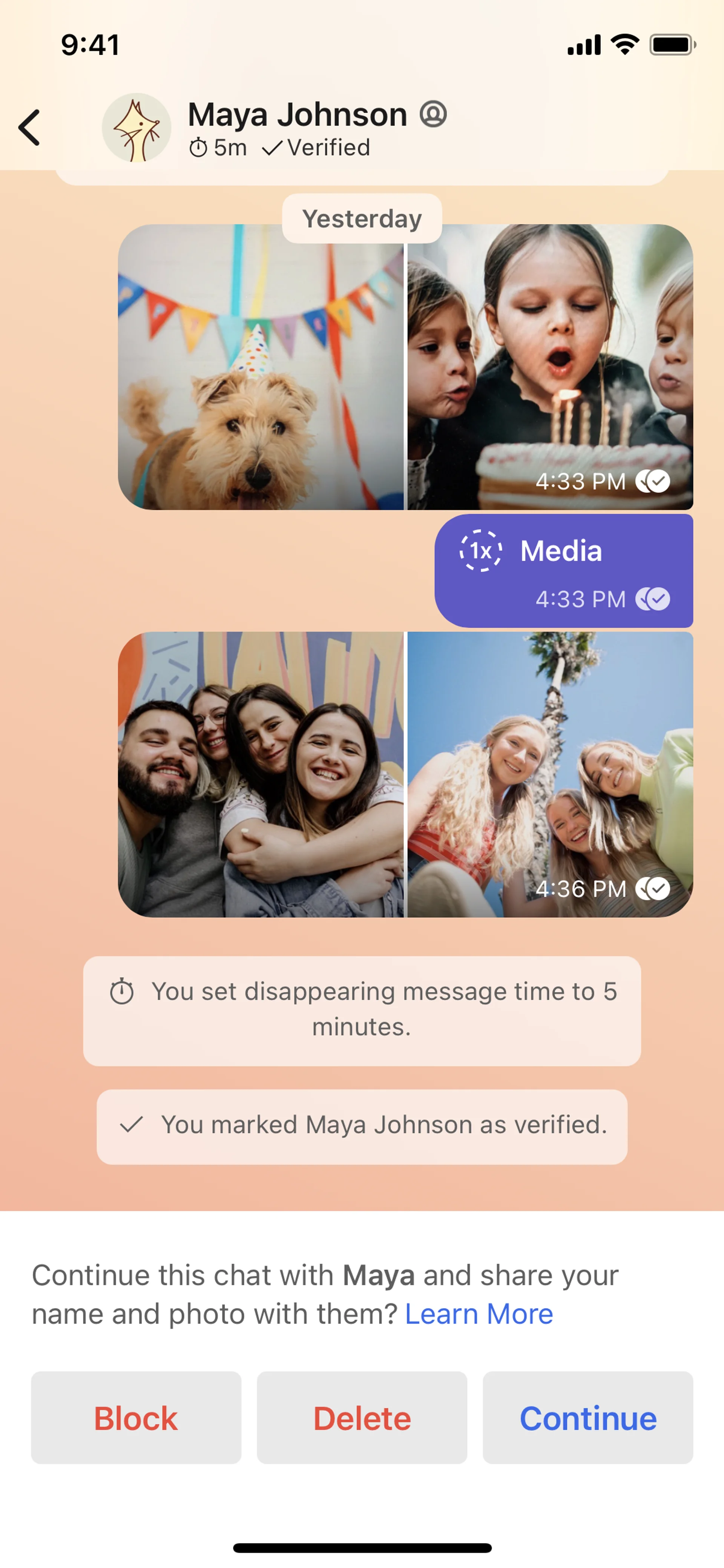724x1568 pixels.
Task: View the one-time Media message
Action: 563,570
